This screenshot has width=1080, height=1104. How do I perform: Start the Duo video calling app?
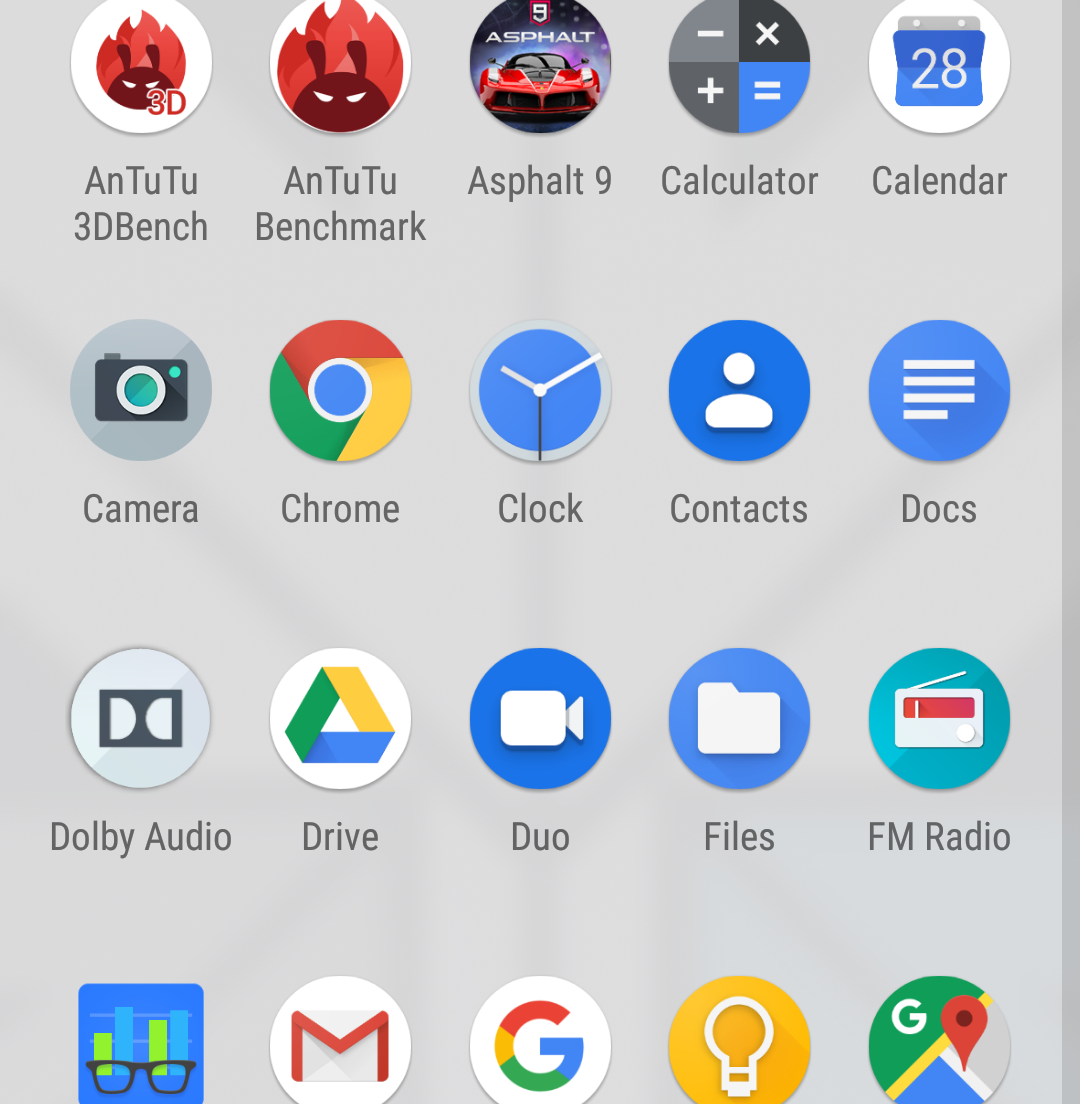coord(540,718)
